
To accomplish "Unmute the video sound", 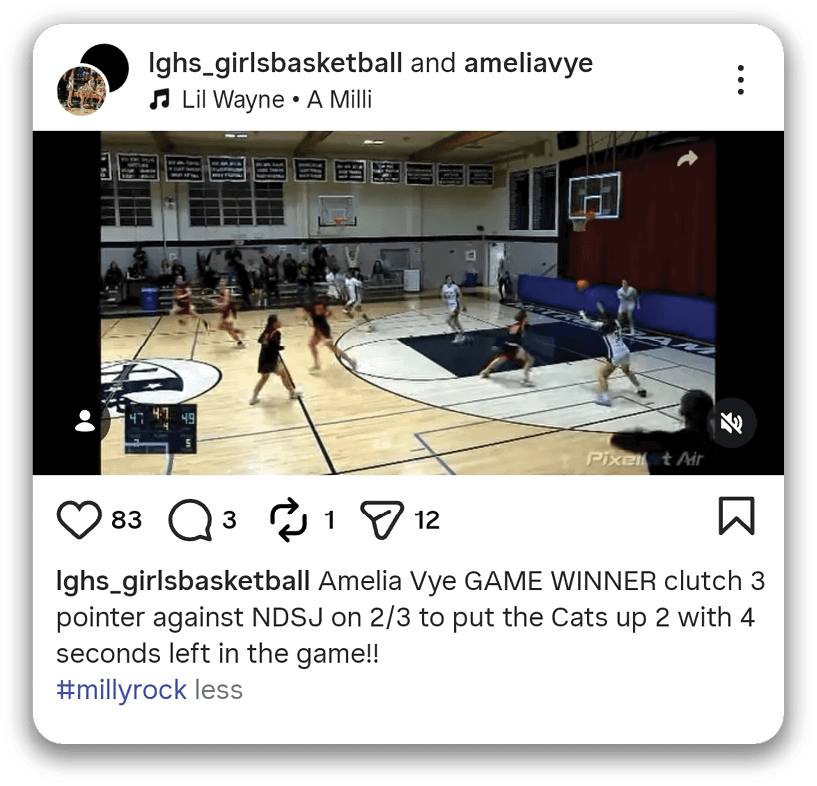I will tap(732, 423).
